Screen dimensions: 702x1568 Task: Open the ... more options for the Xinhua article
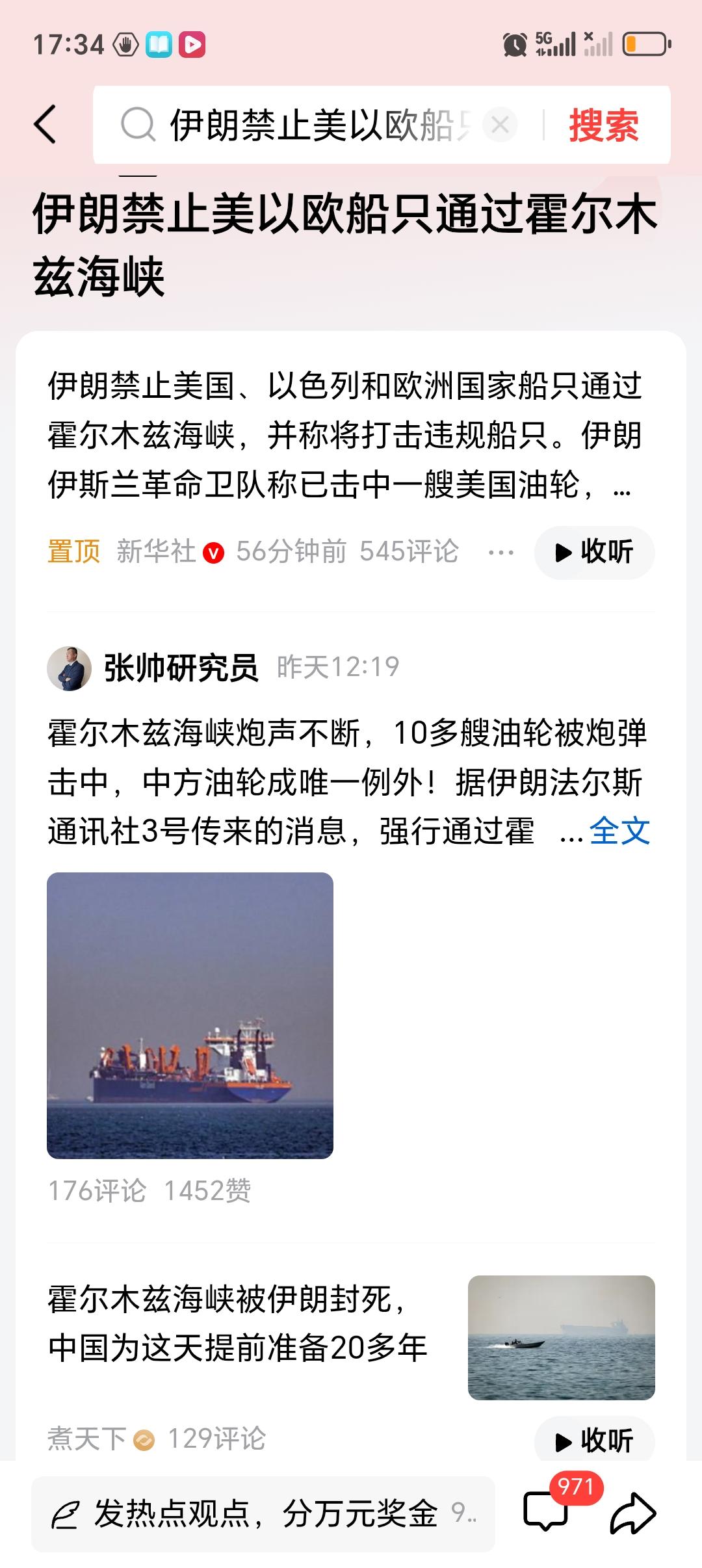502,552
